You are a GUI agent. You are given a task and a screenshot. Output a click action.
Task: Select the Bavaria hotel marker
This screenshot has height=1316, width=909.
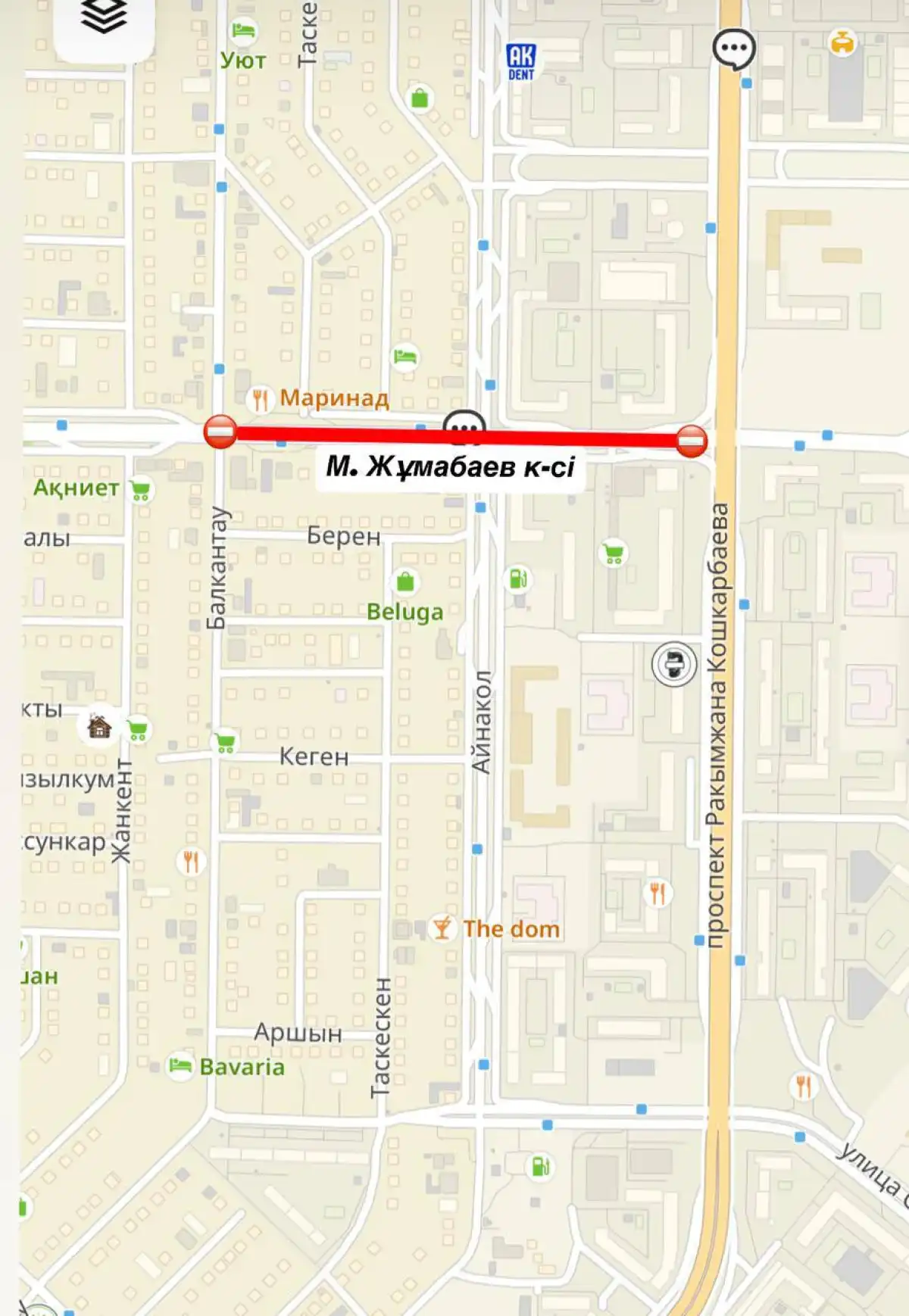tap(180, 1066)
